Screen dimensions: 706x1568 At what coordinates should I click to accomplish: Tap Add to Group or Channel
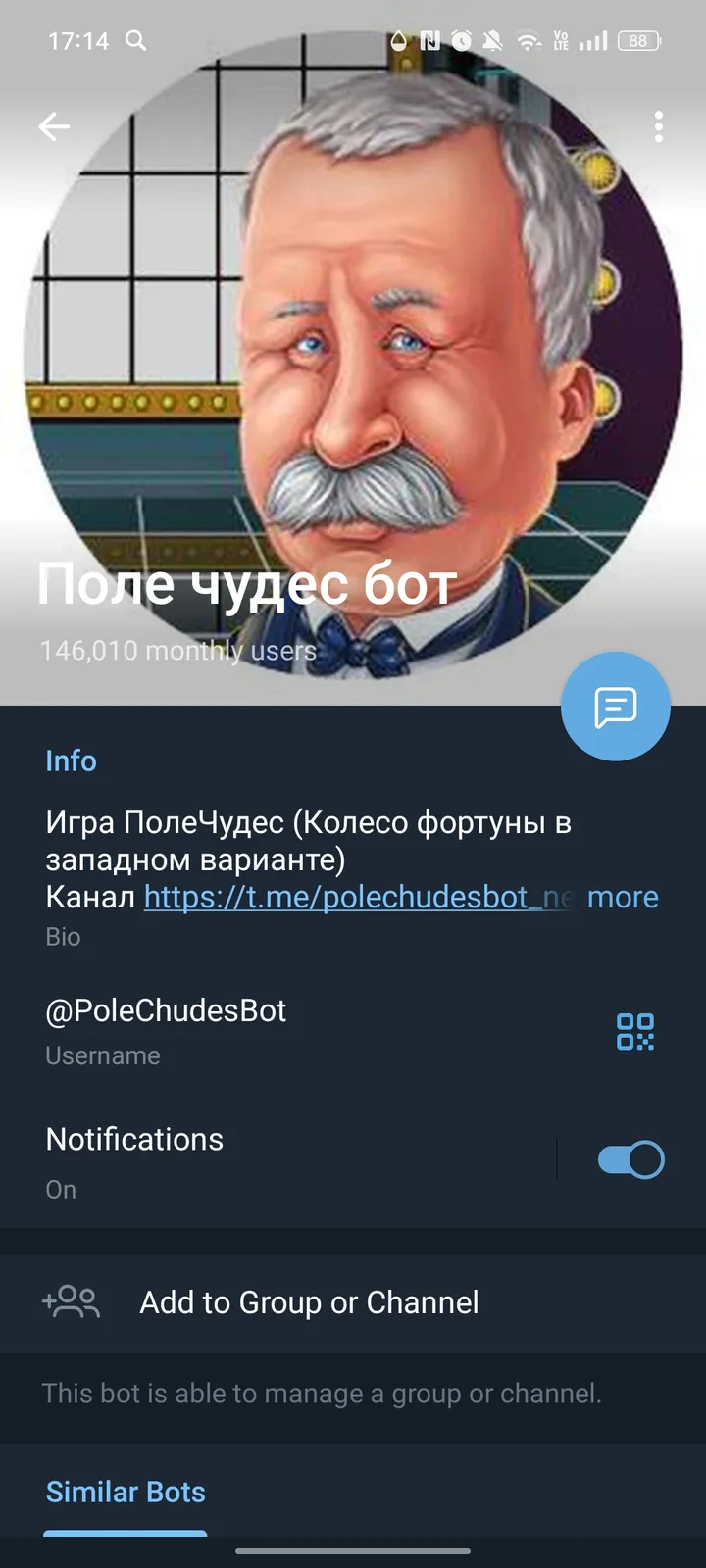pyautogui.click(x=309, y=1302)
